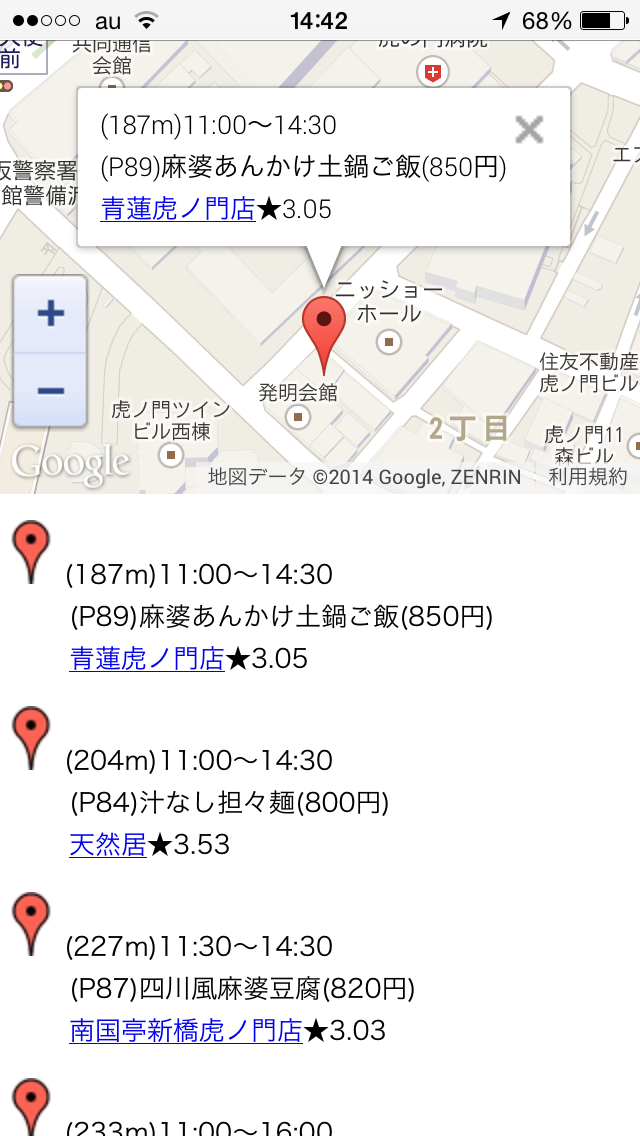This screenshot has height=1136, width=640.
Task: Open 南国亭新橋虎ノ門店 restaurant link
Action: (x=186, y=1030)
